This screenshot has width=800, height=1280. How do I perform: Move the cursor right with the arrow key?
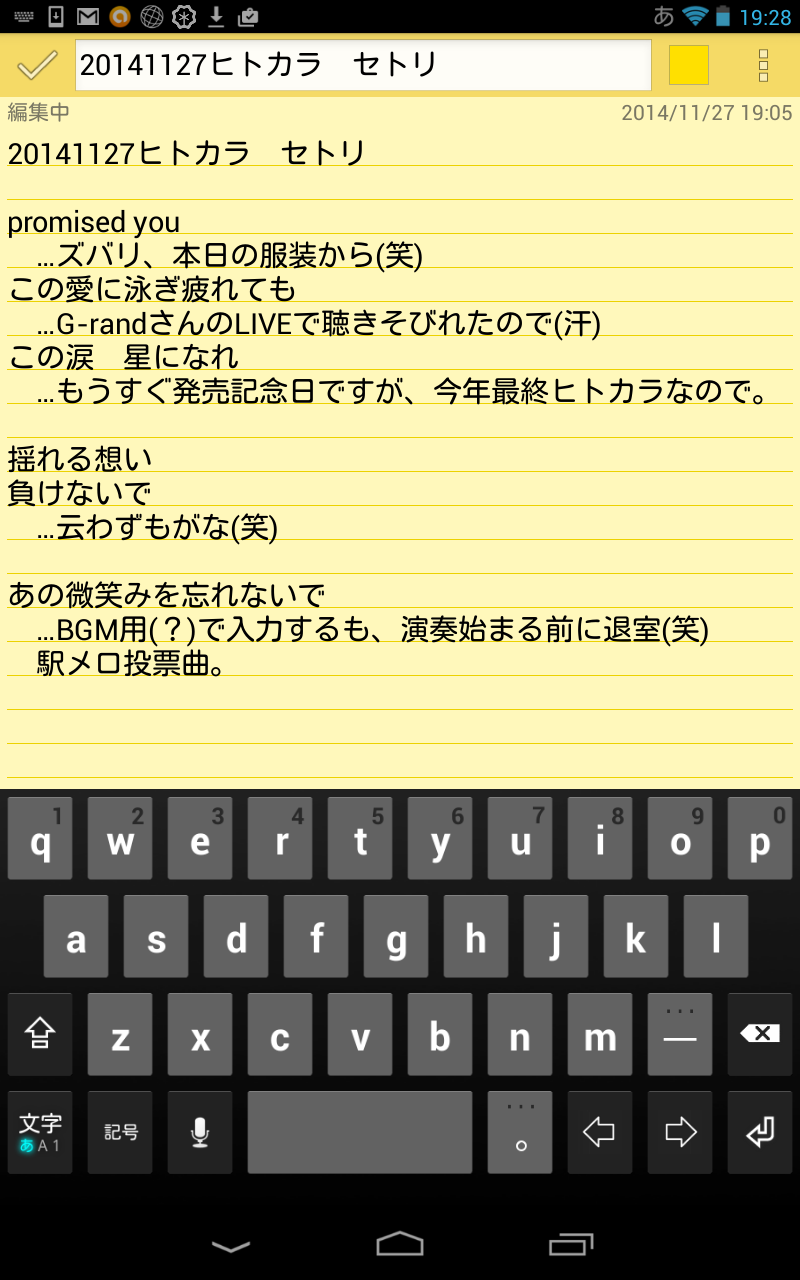coord(680,1132)
